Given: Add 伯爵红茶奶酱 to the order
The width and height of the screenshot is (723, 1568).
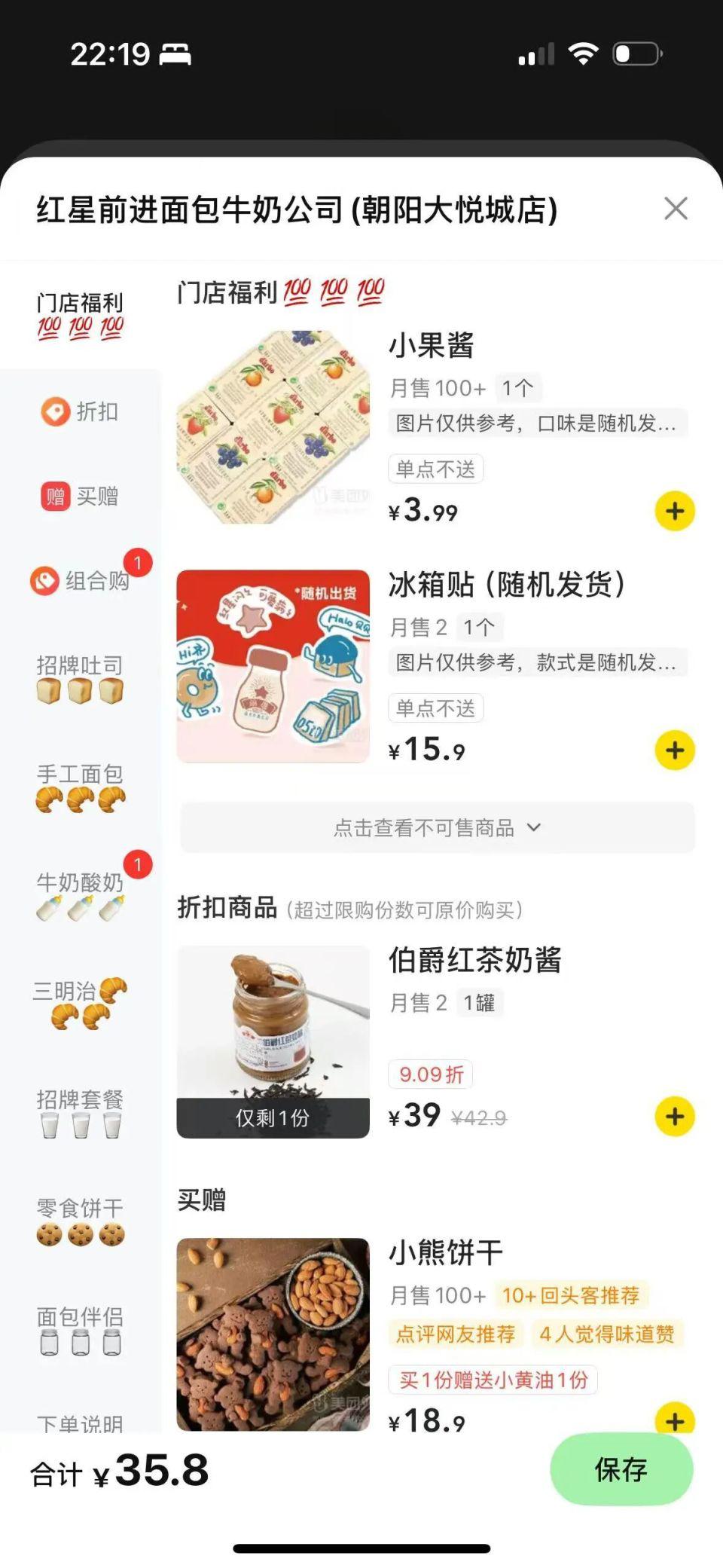Looking at the screenshot, I should (x=675, y=1117).
